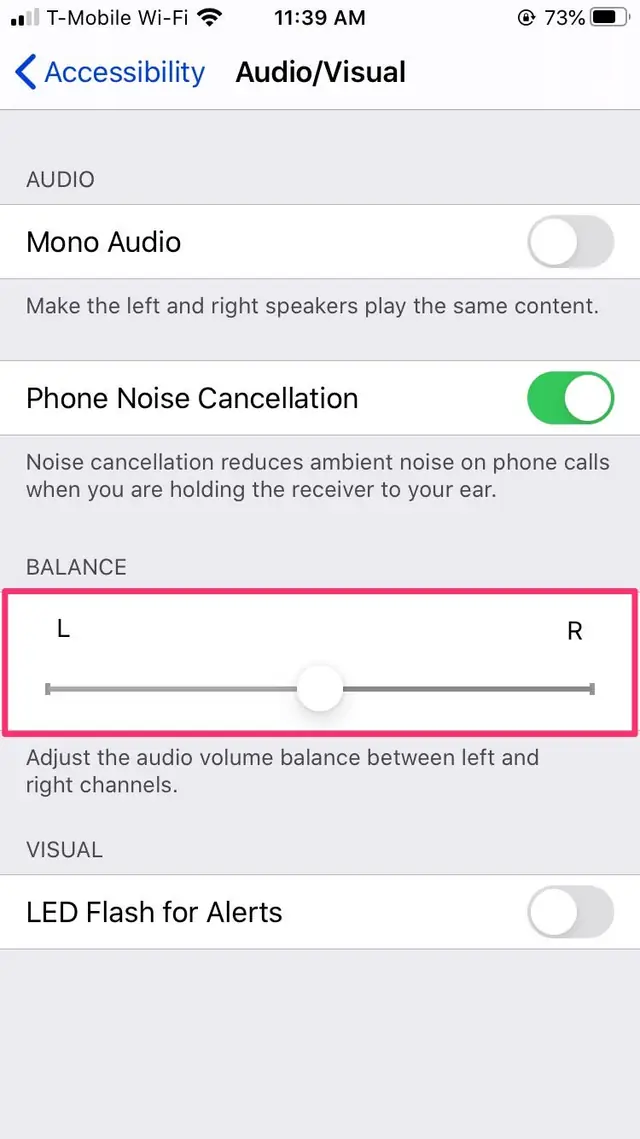Go back to Accessibility settings

[110, 72]
